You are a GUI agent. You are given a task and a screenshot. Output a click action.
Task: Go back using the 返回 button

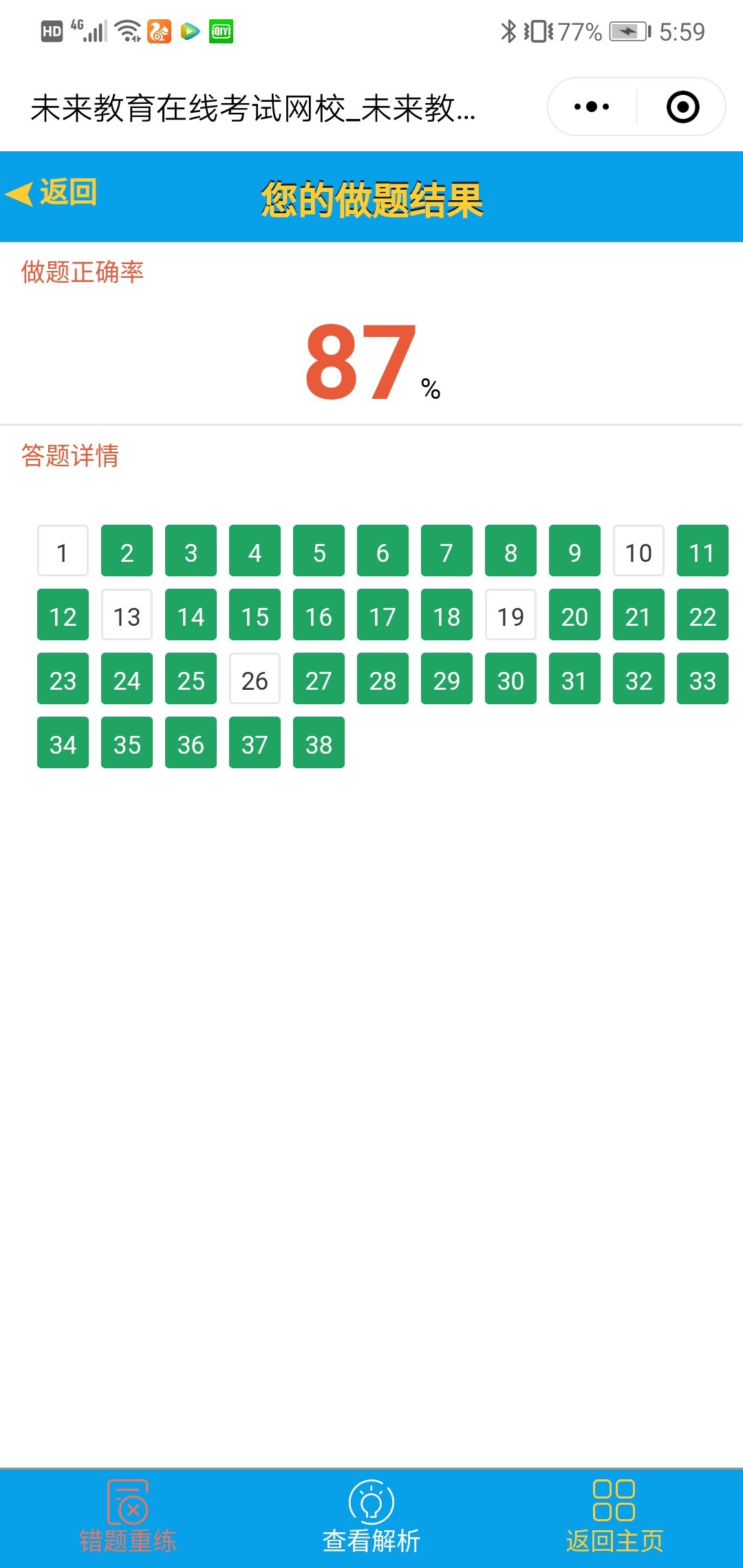(52, 193)
